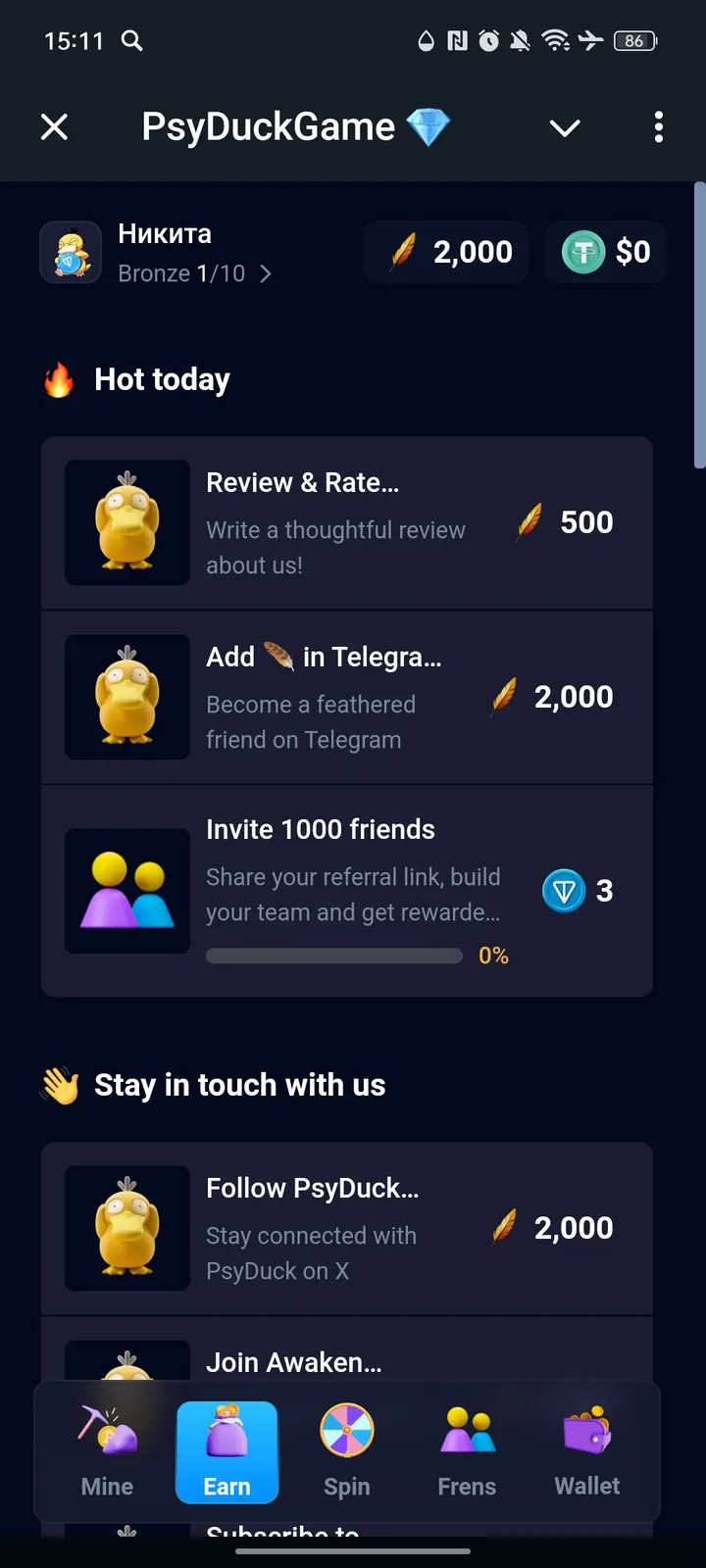Open the 2,000 feather balance
The width and height of the screenshot is (706, 1568).
pyautogui.click(x=448, y=253)
